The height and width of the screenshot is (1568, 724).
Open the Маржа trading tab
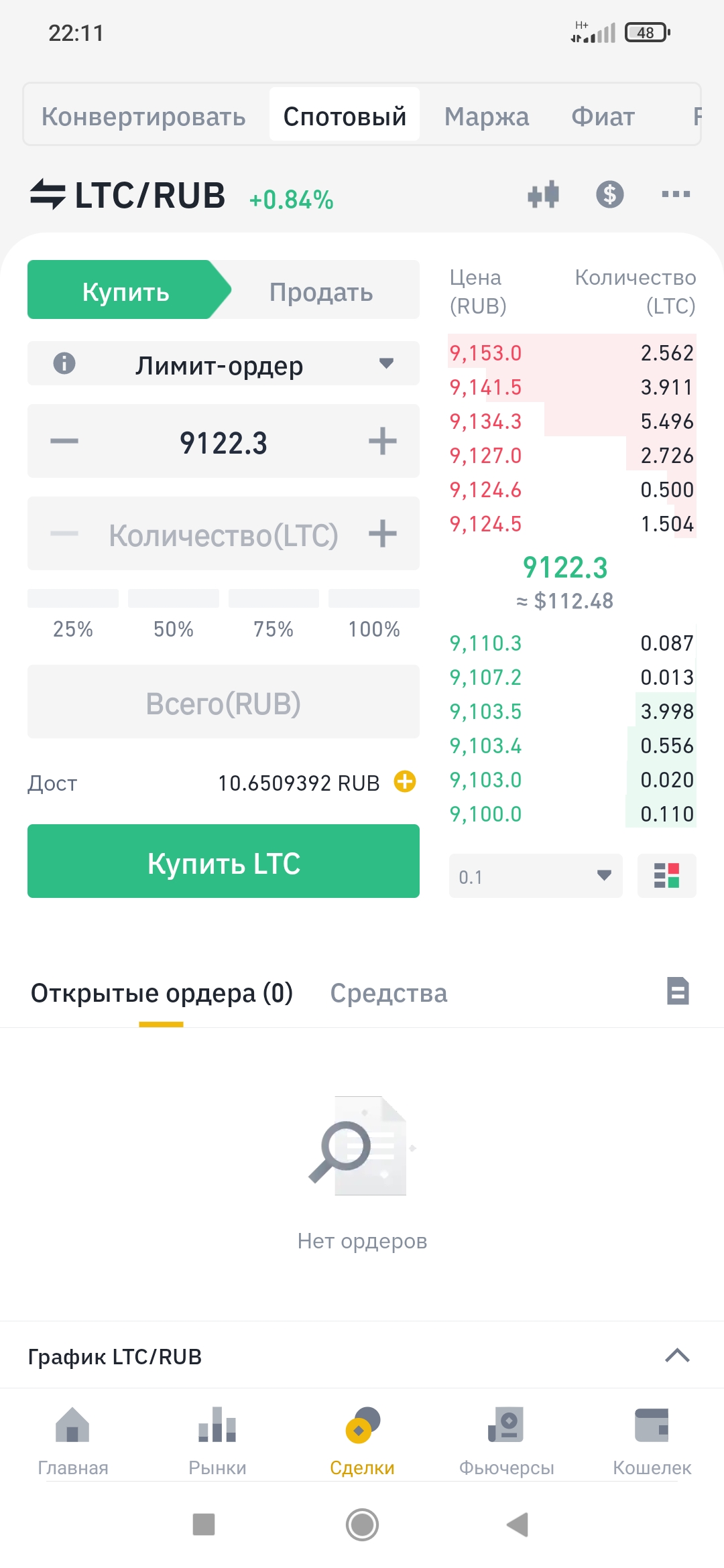pyautogui.click(x=487, y=116)
